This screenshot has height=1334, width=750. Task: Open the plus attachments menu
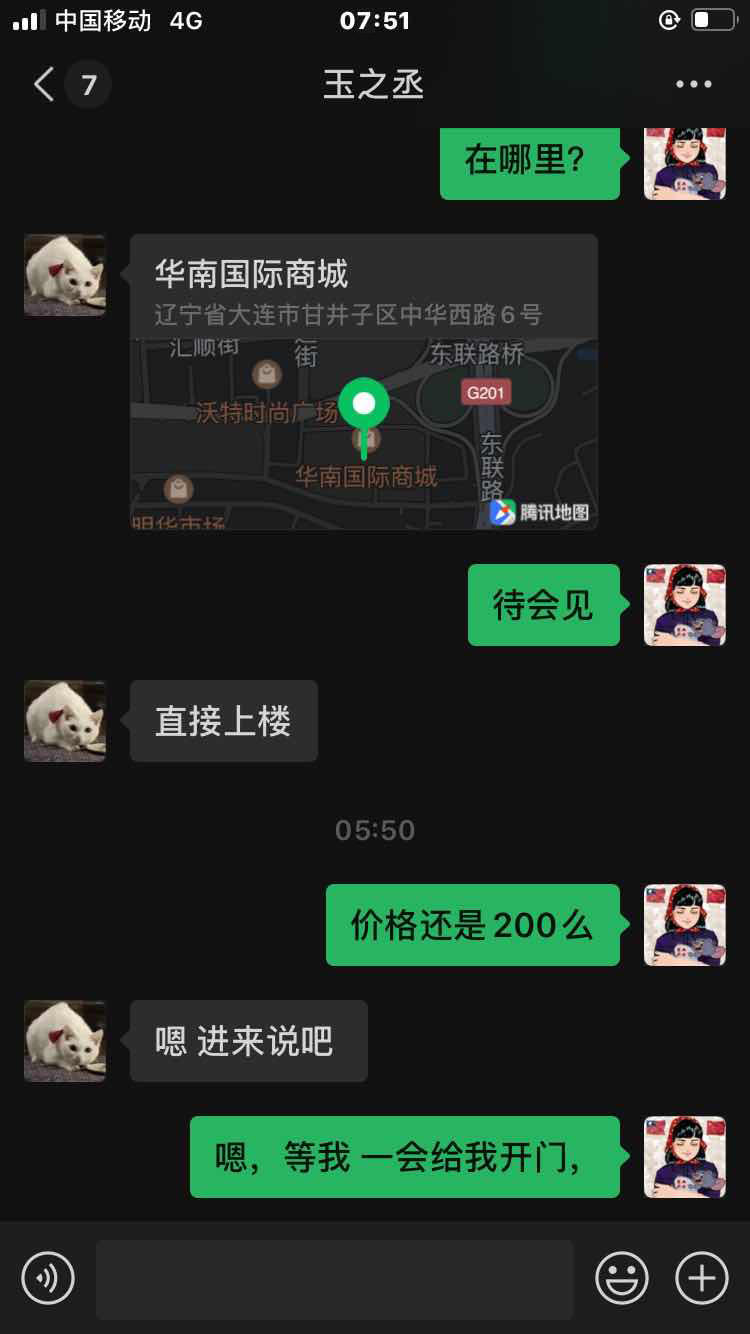click(702, 1277)
